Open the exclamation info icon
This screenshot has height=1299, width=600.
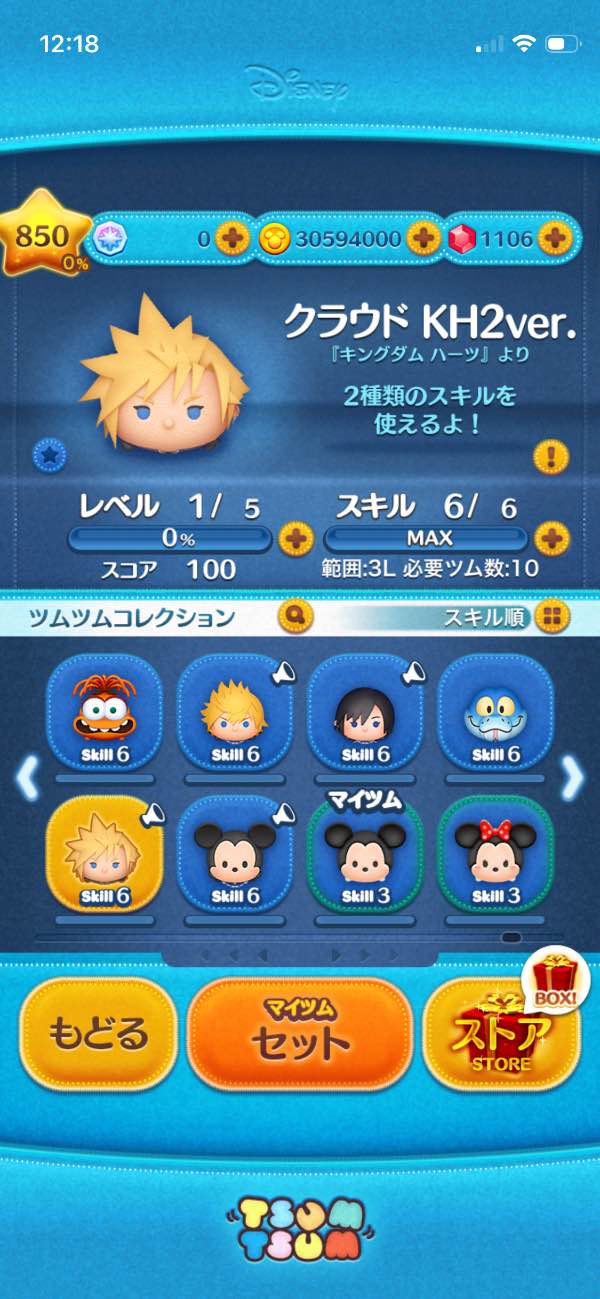(550, 457)
